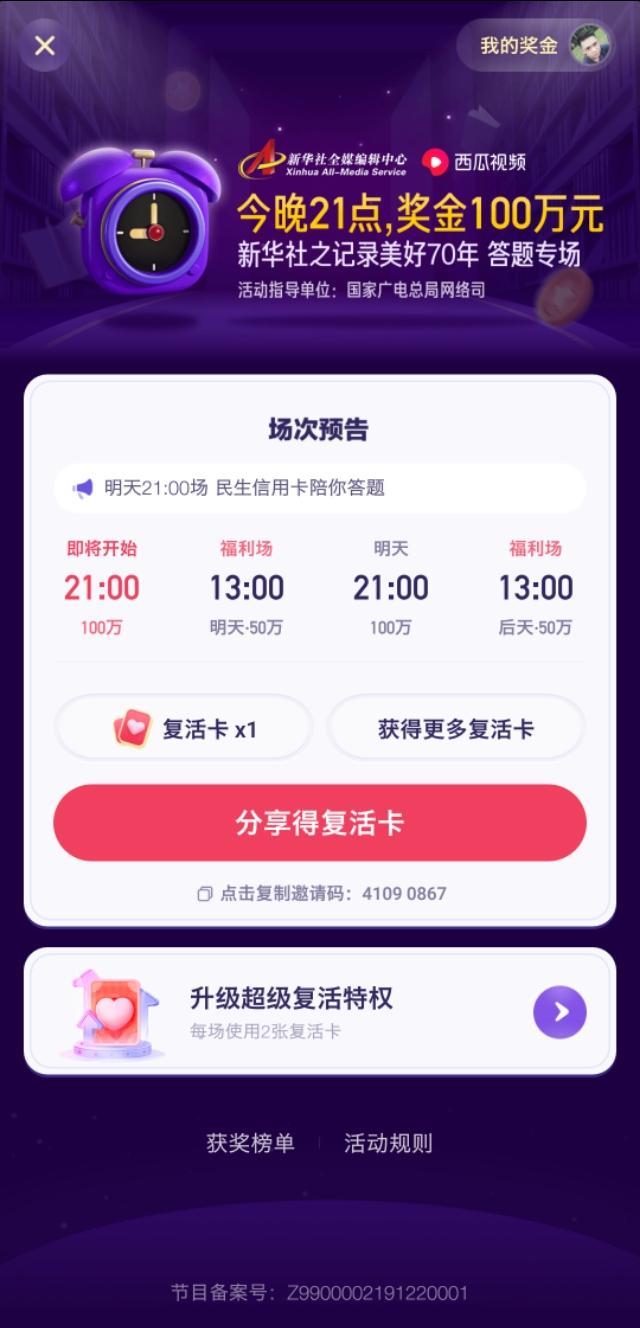Tap 获得更多复活卡 button
This screenshot has height=1328, width=640.
456,729
